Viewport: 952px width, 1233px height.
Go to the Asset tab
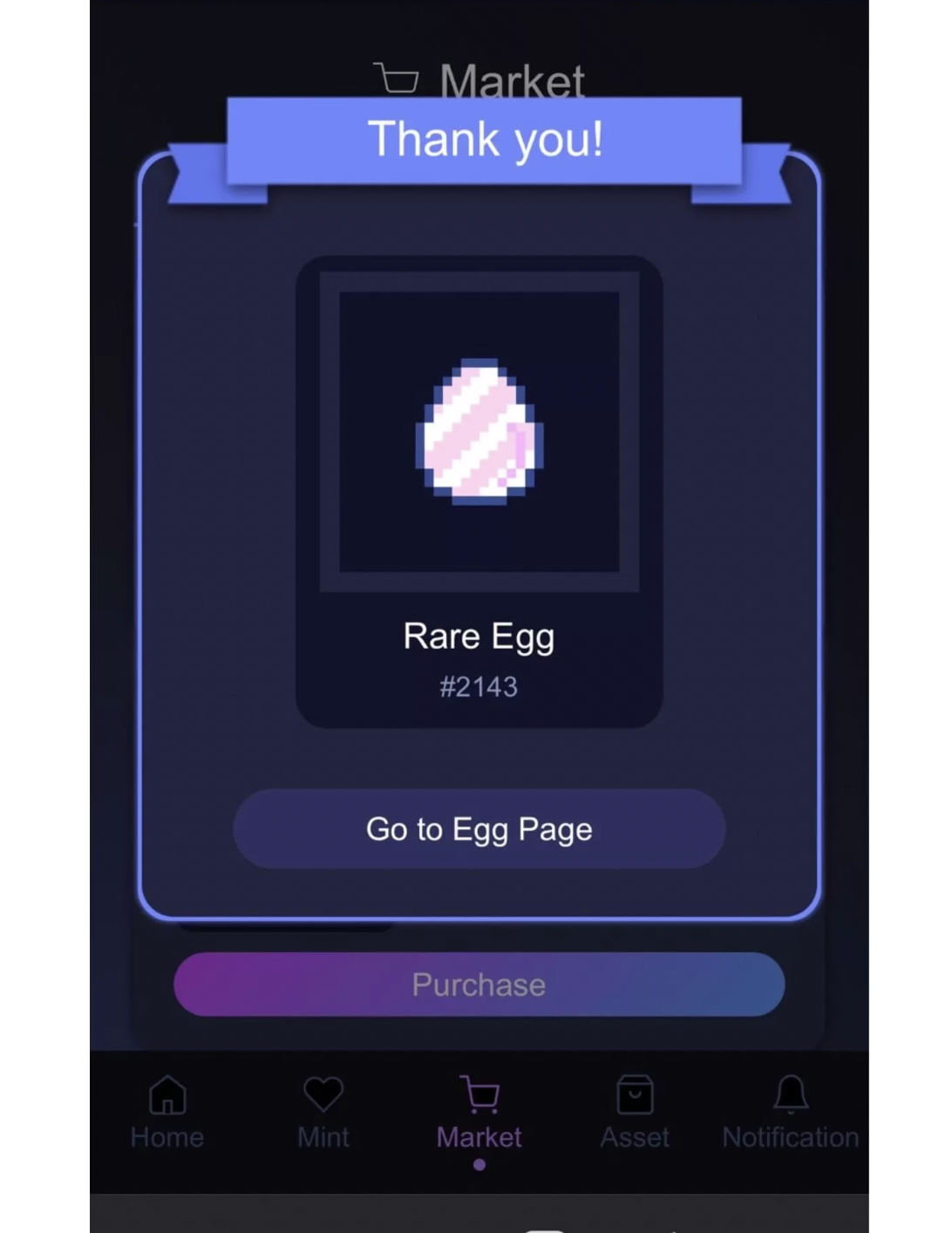click(635, 1112)
